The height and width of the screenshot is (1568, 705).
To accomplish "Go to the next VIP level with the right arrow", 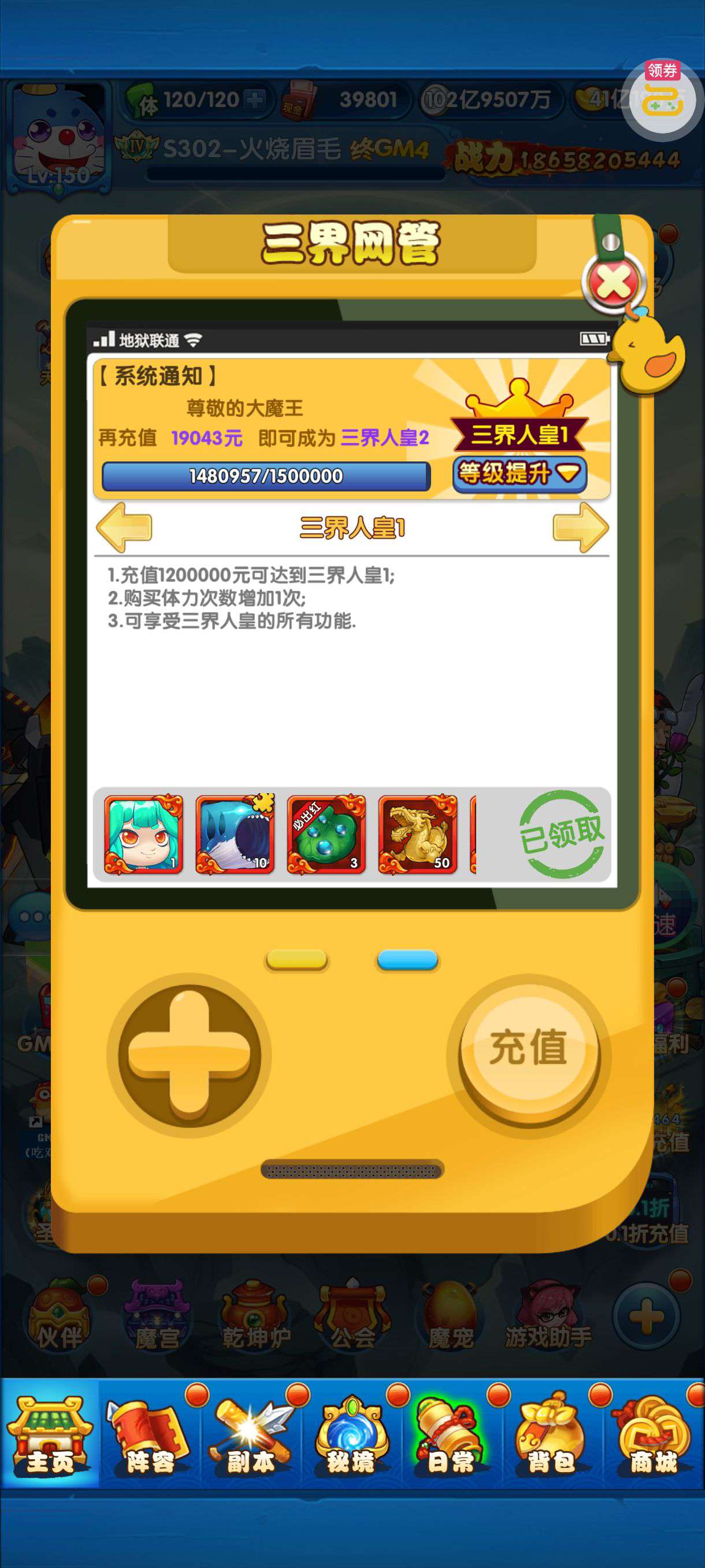I will point(580,527).
